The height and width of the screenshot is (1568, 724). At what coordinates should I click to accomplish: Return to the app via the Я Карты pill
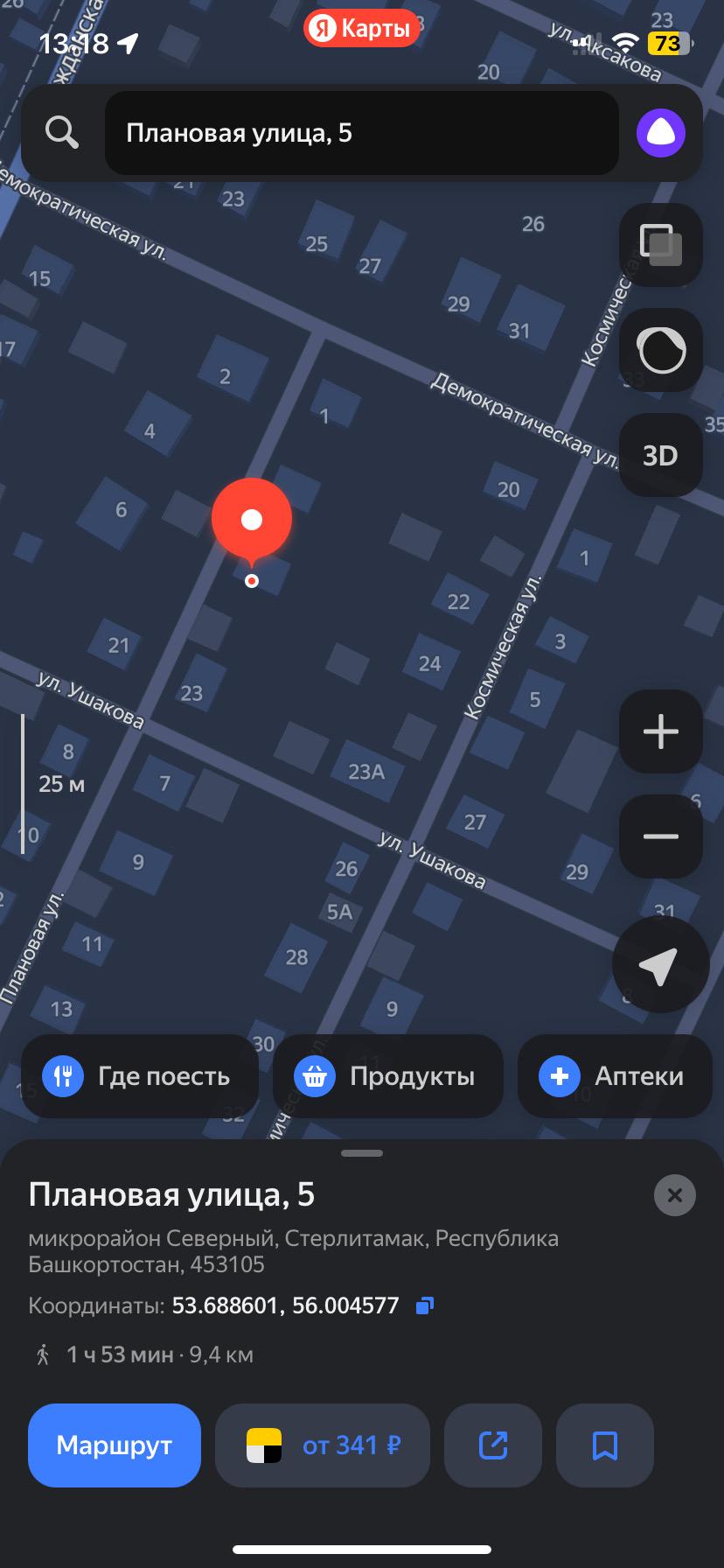[x=362, y=29]
